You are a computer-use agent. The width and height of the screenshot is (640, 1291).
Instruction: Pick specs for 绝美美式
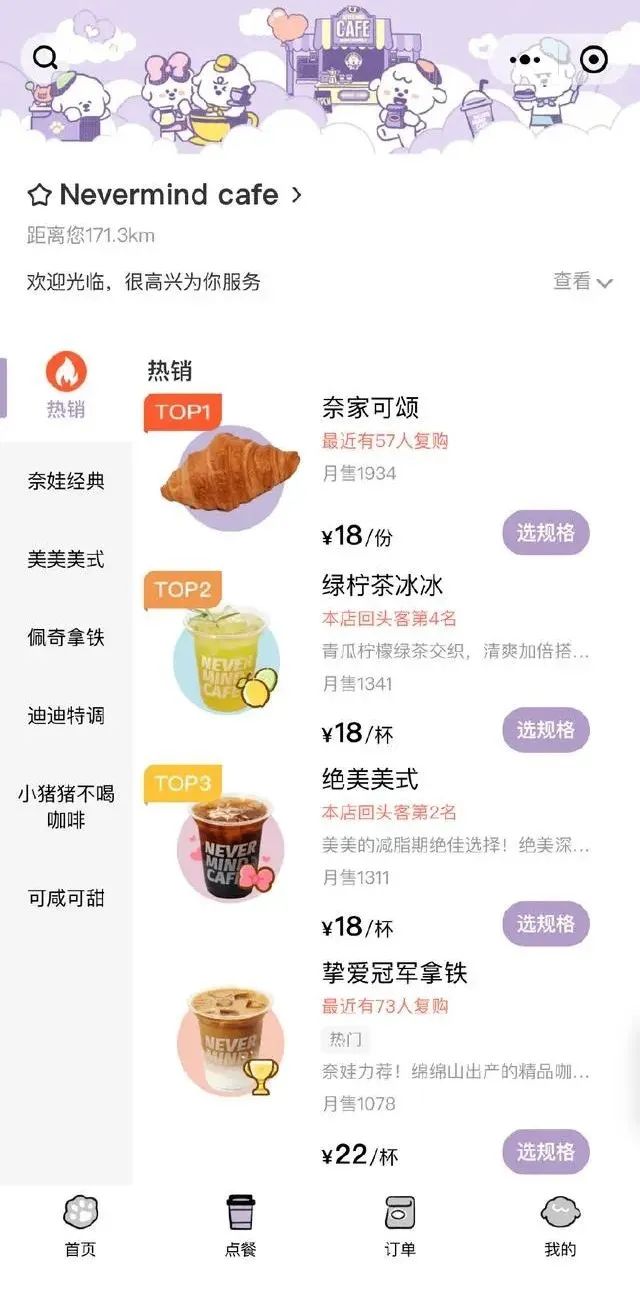click(545, 924)
